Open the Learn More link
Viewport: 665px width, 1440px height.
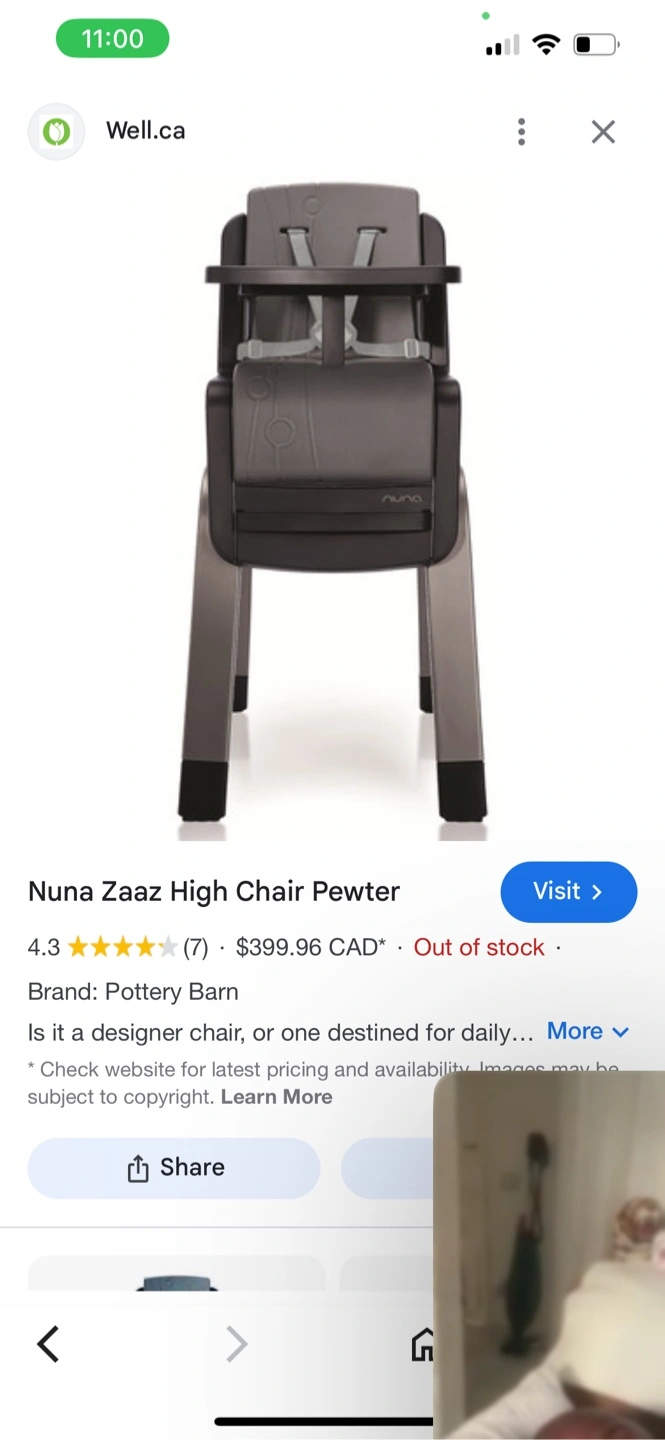tap(276, 1097)
